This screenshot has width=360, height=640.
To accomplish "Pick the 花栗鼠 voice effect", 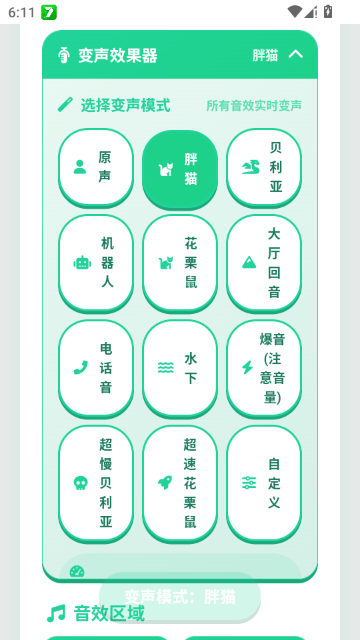I will [x=180, y=263].
